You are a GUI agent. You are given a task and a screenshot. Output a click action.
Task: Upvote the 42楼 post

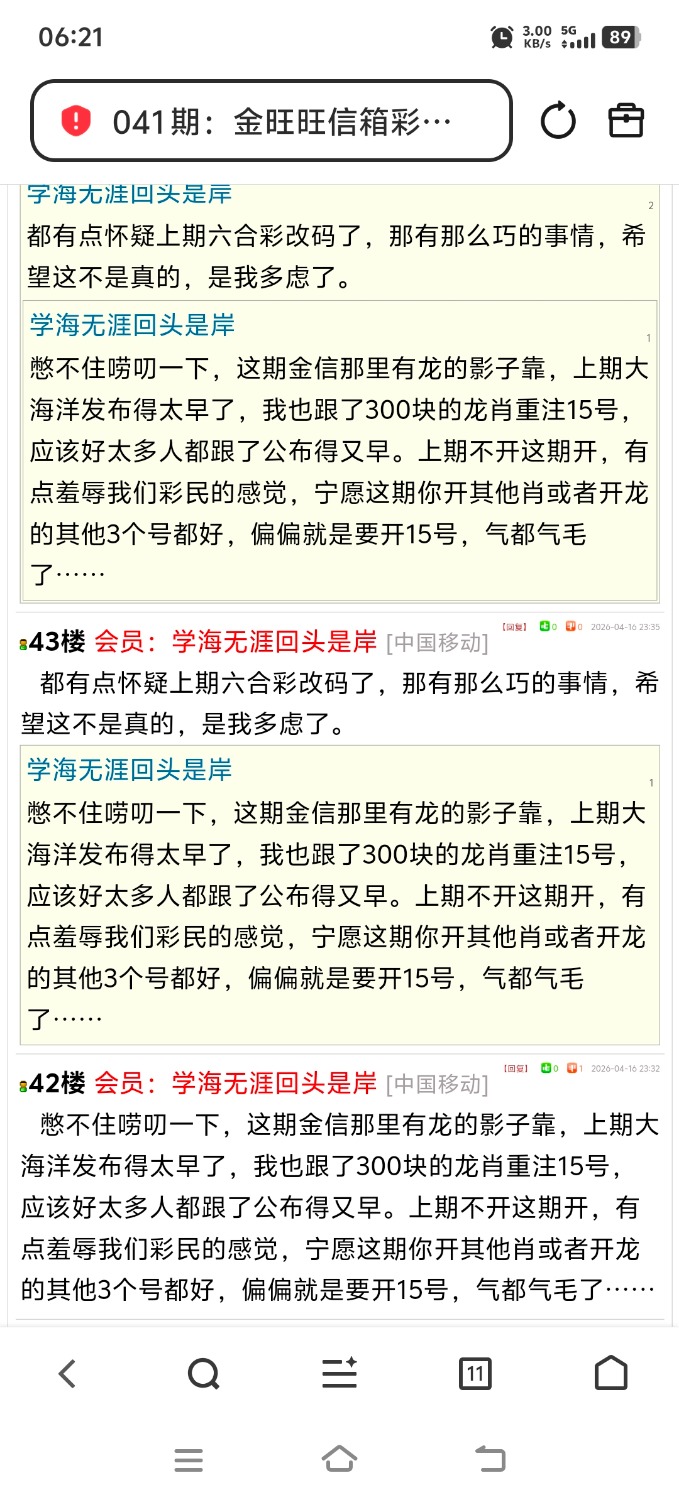click(x=546, y=1069)
